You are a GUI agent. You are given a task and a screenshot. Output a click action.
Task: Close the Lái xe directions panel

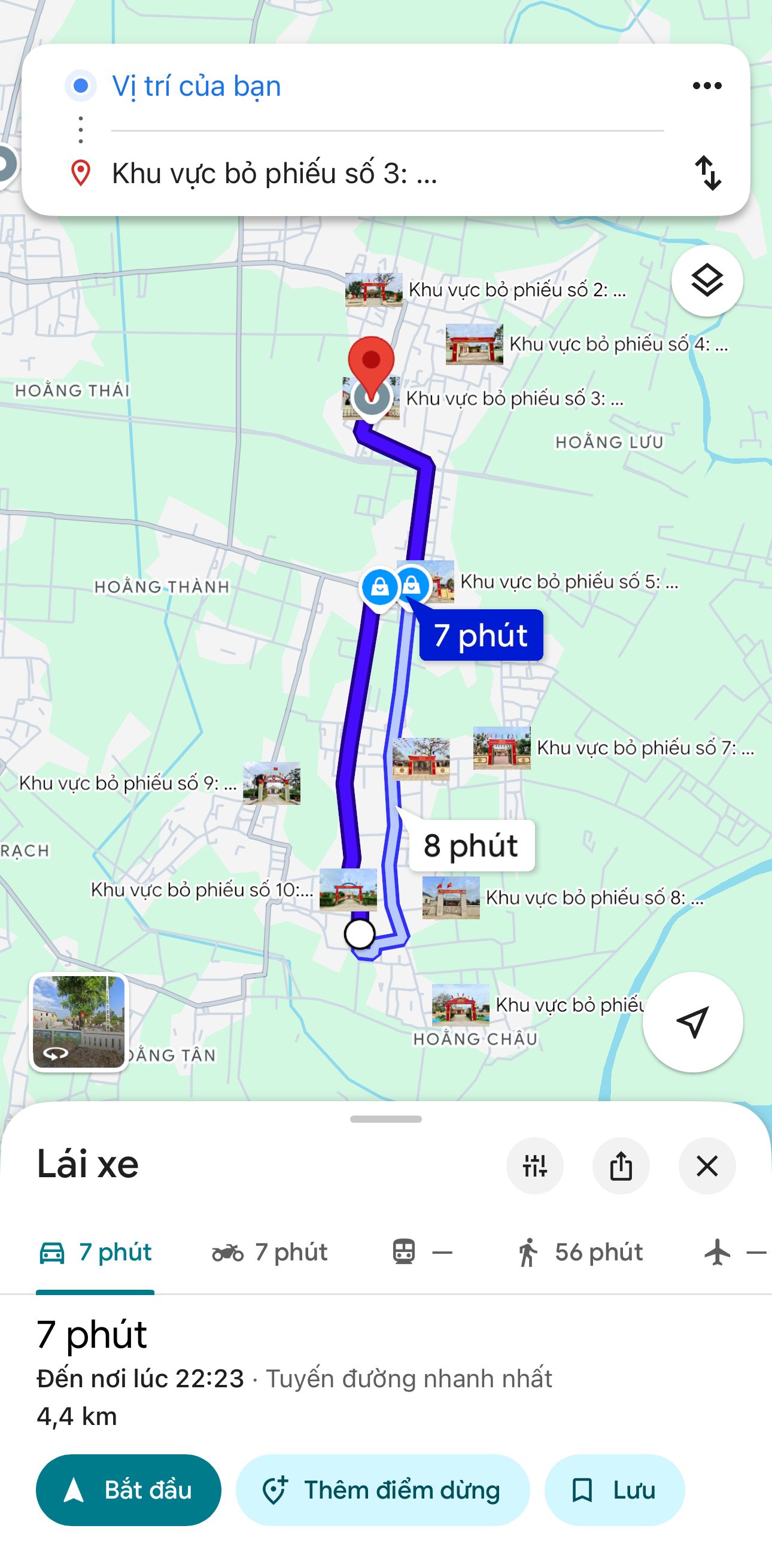[707, 1166]
